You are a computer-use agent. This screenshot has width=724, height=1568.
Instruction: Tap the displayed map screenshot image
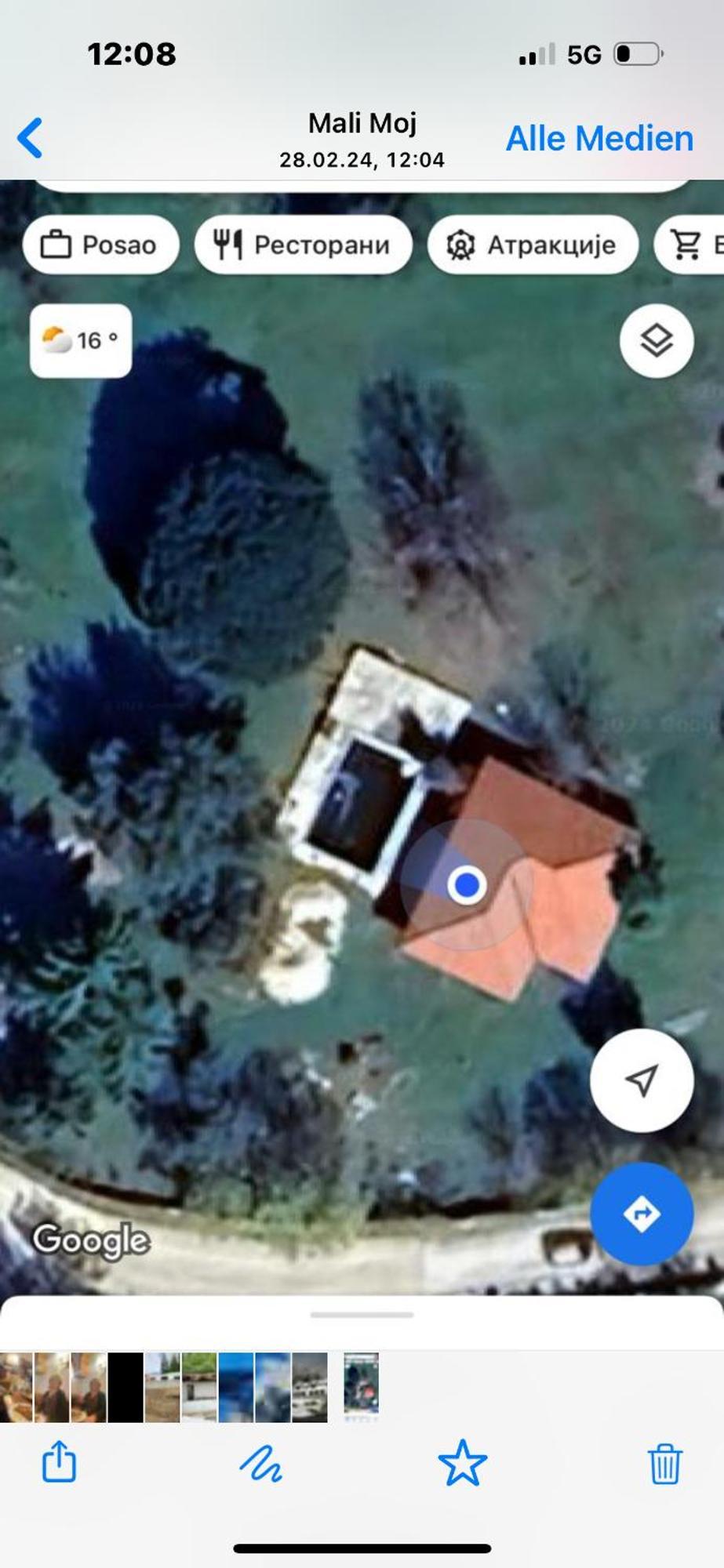click(x=361, y=737)
